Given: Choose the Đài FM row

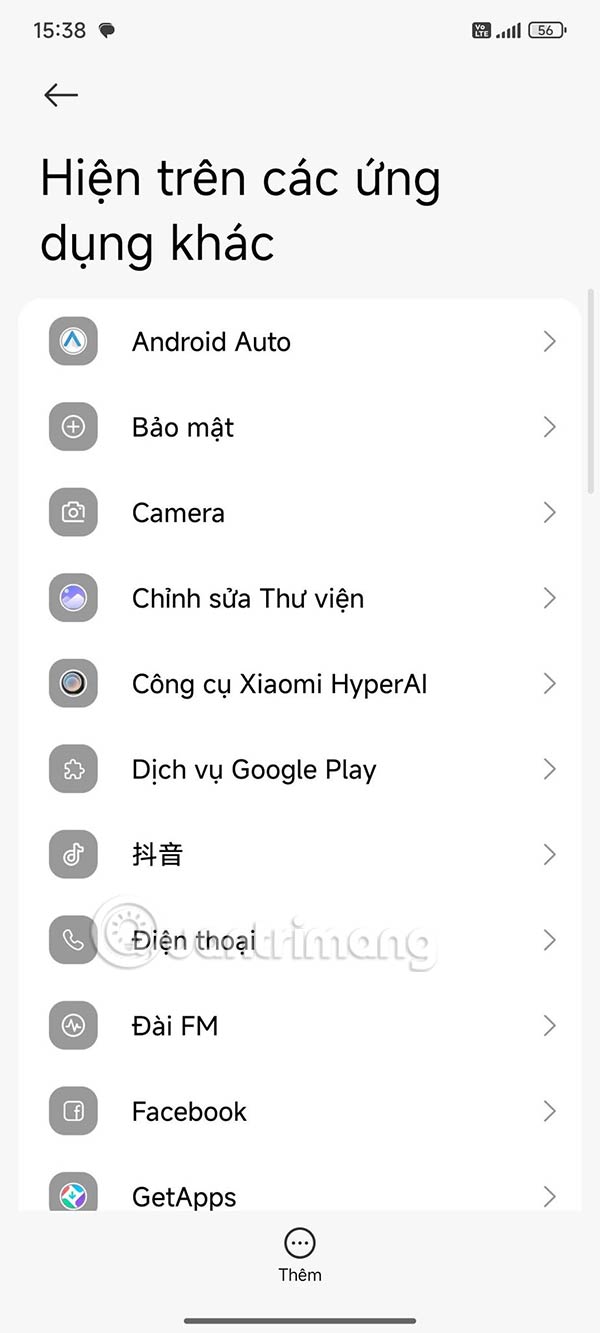Looking at the screenshot, I should point(300,1026).
